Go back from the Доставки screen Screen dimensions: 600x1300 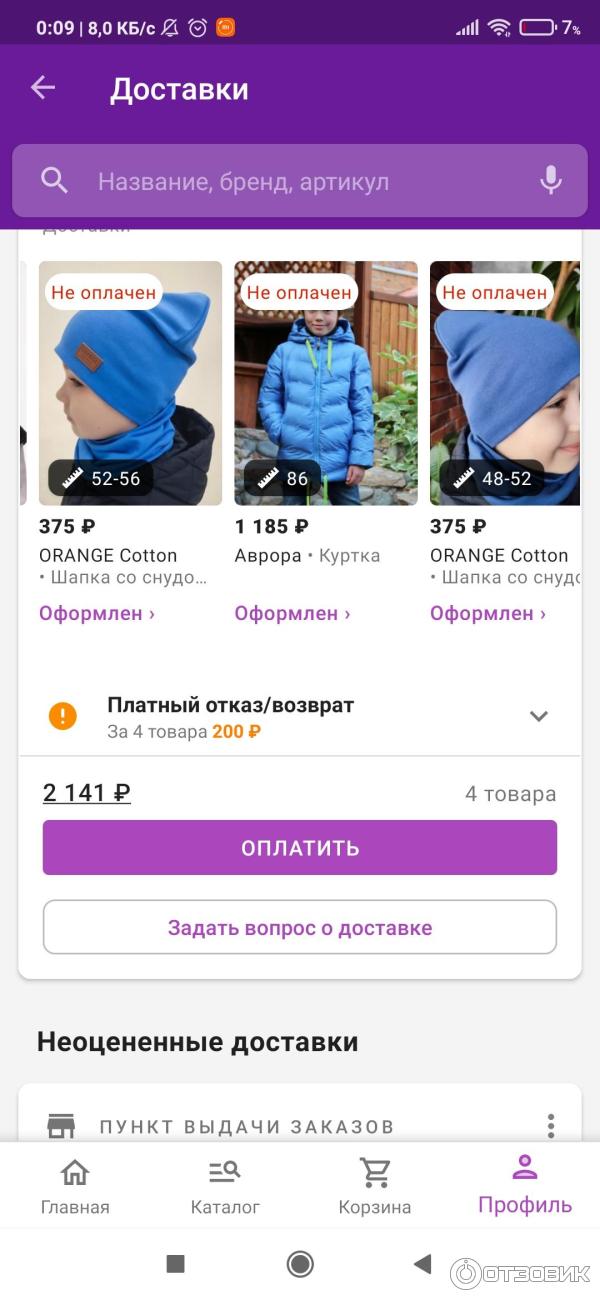[x=43, y=88]
